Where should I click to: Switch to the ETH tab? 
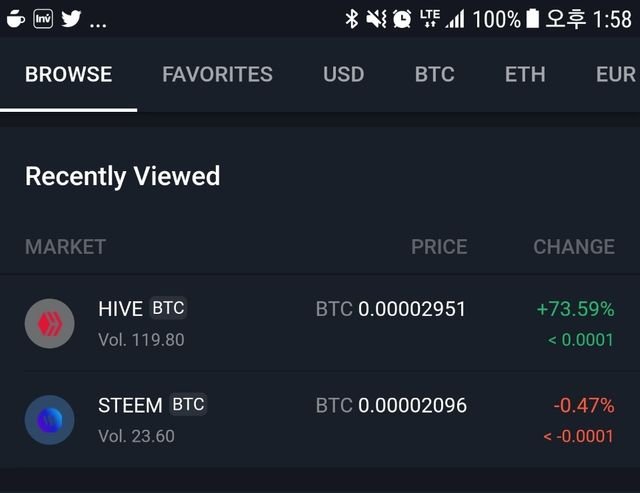[x=525, y=74]
